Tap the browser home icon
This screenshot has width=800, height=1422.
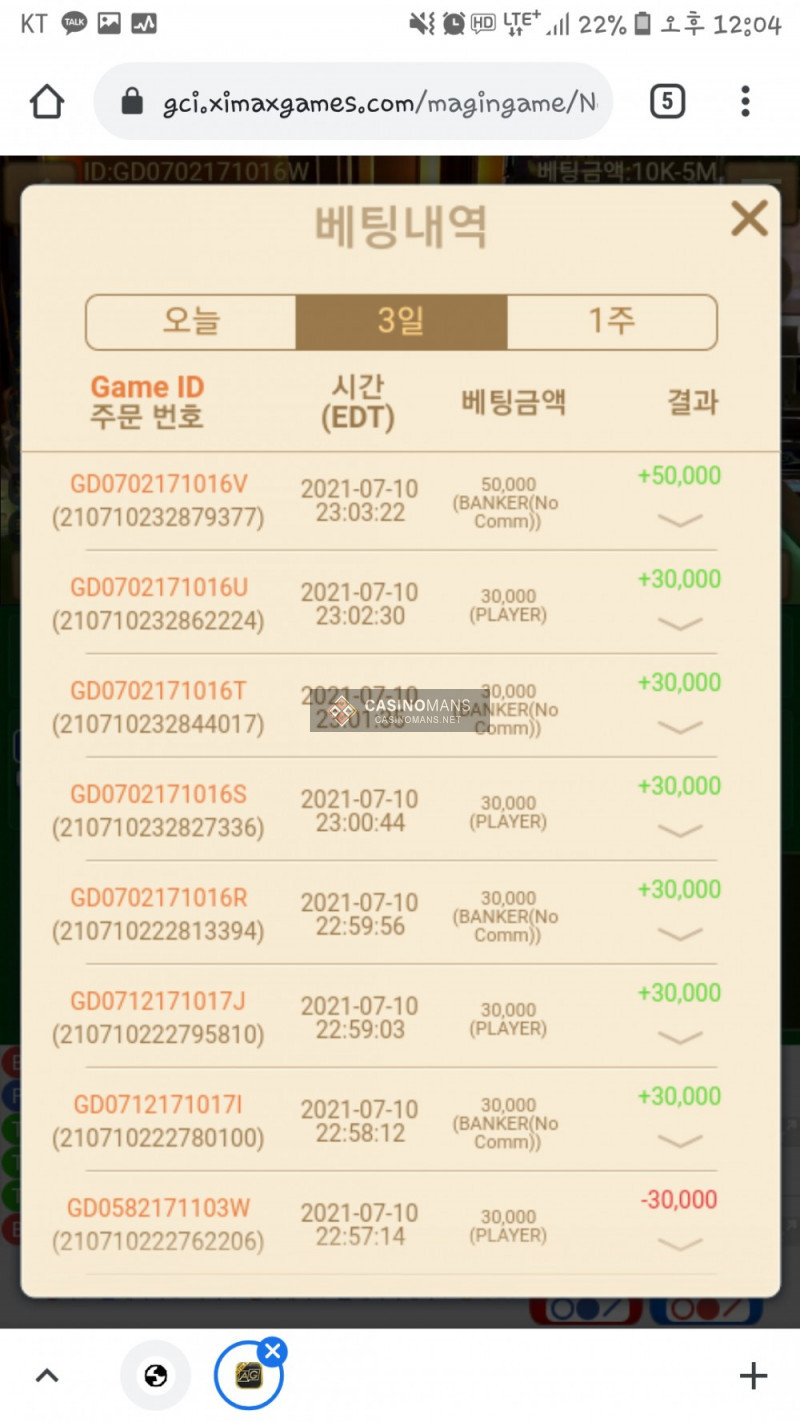[46, 101]
